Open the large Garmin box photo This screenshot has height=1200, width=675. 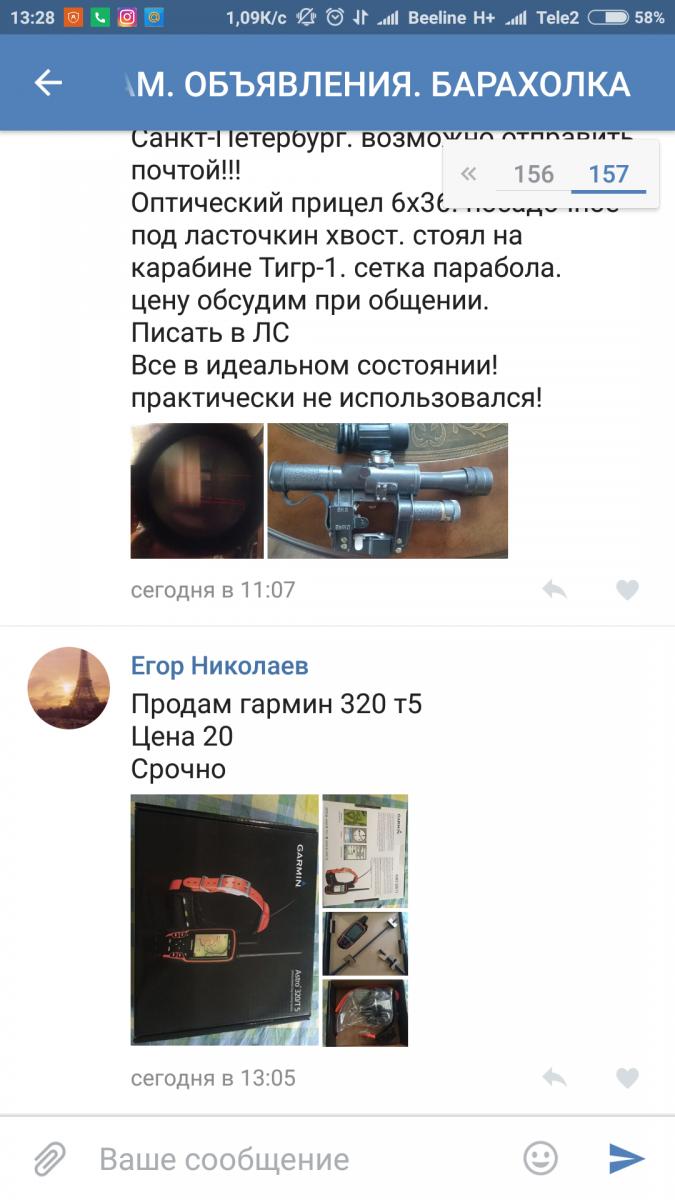[x=225, y=920]
